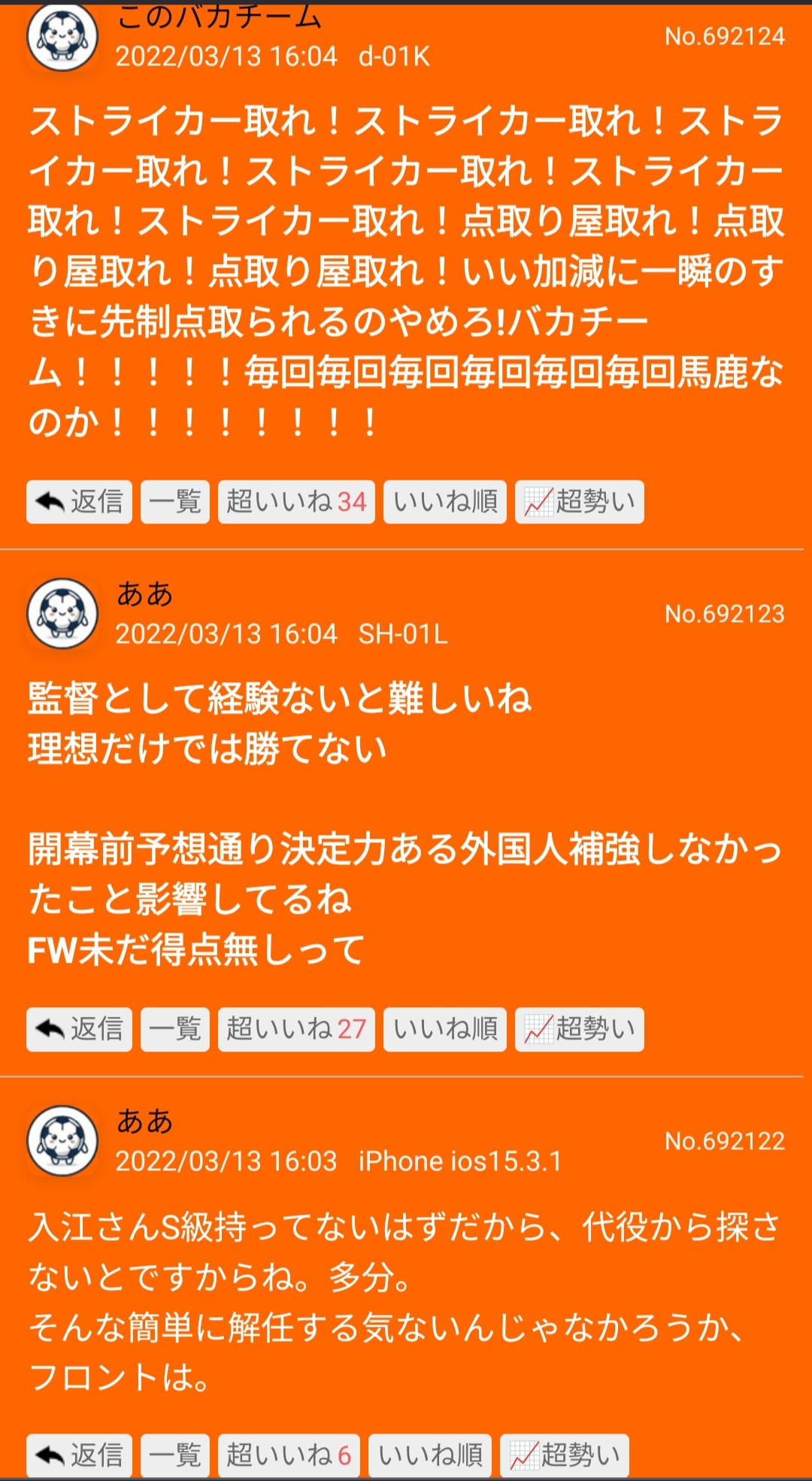Viewport: 812px width, 1481px height.
Task: Open 一覧 for post No.692123
Action: [x=174, y=1029]
